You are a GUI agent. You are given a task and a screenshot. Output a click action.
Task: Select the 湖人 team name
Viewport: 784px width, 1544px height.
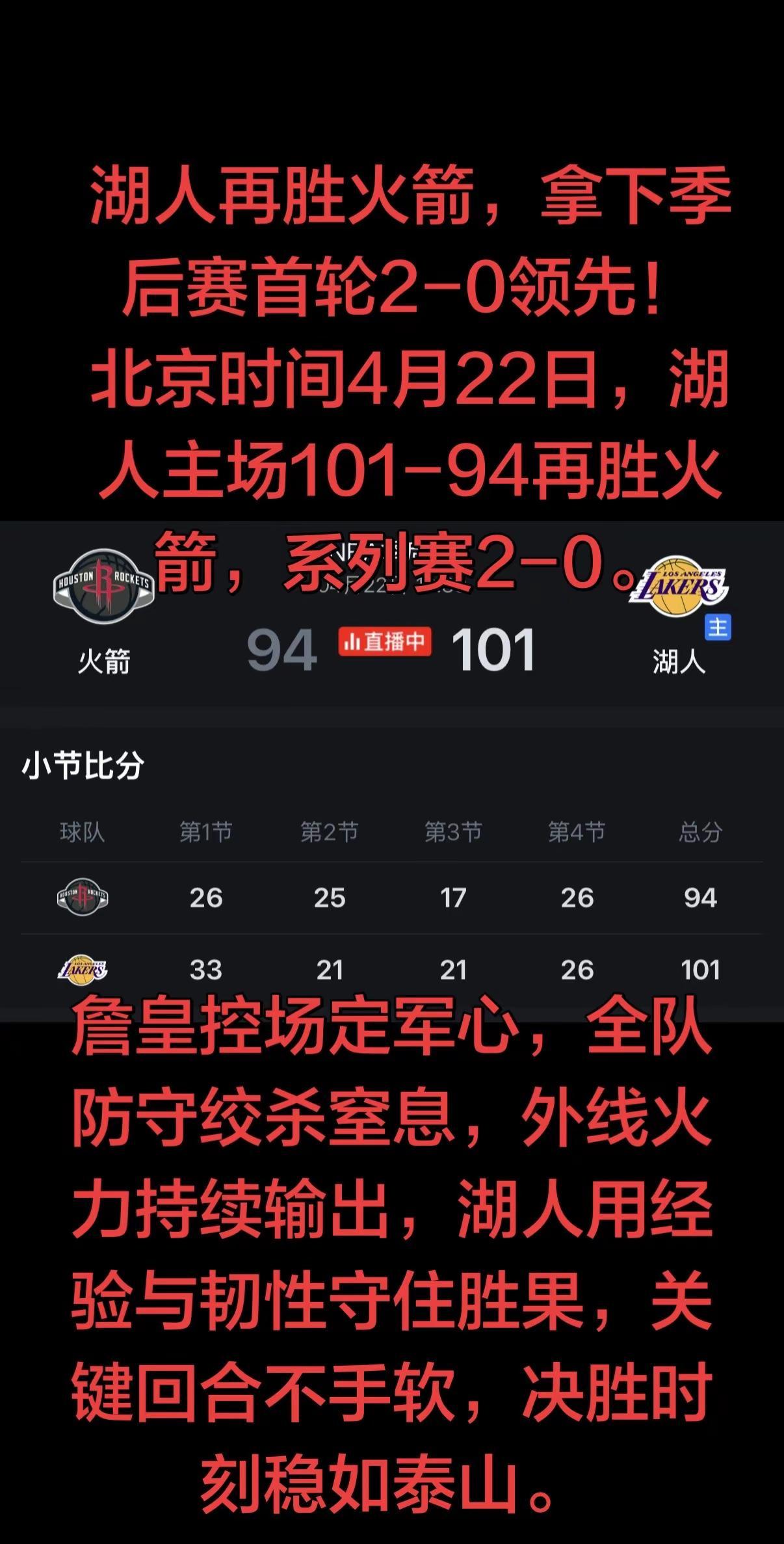[680, 663]
